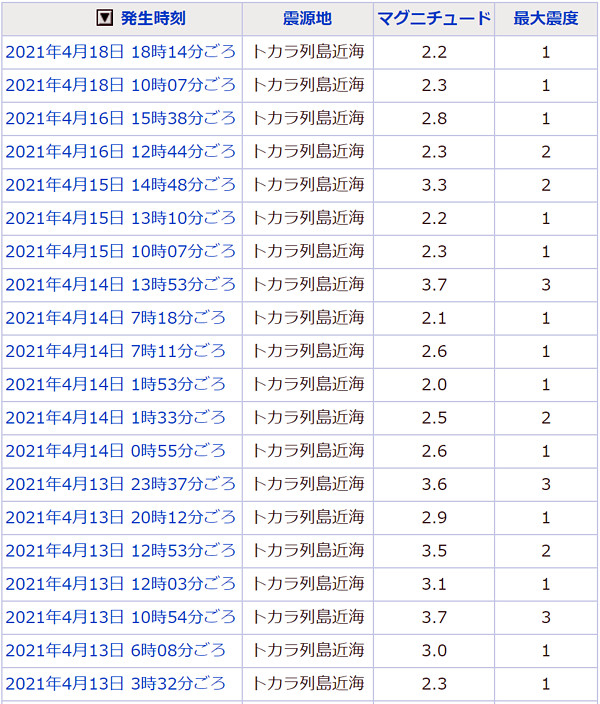The height and width of the screenshot is (704, 600).
Task: Open the 2021年4月16日 15時38分ごろ entry
Action: [x=121, y=118]
